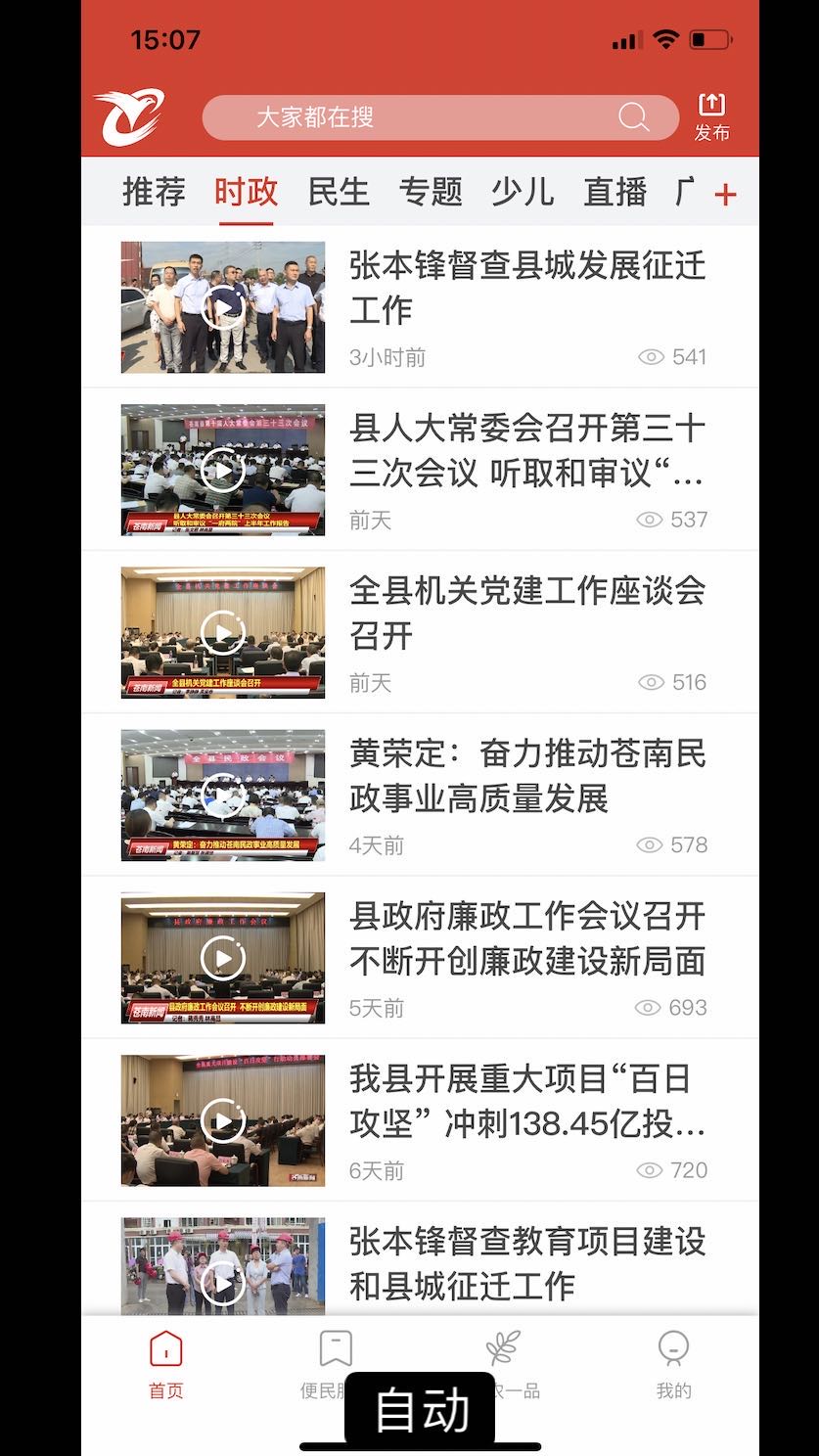Open the 县政府廉政工作会议 news item

(x=528, y=939)
